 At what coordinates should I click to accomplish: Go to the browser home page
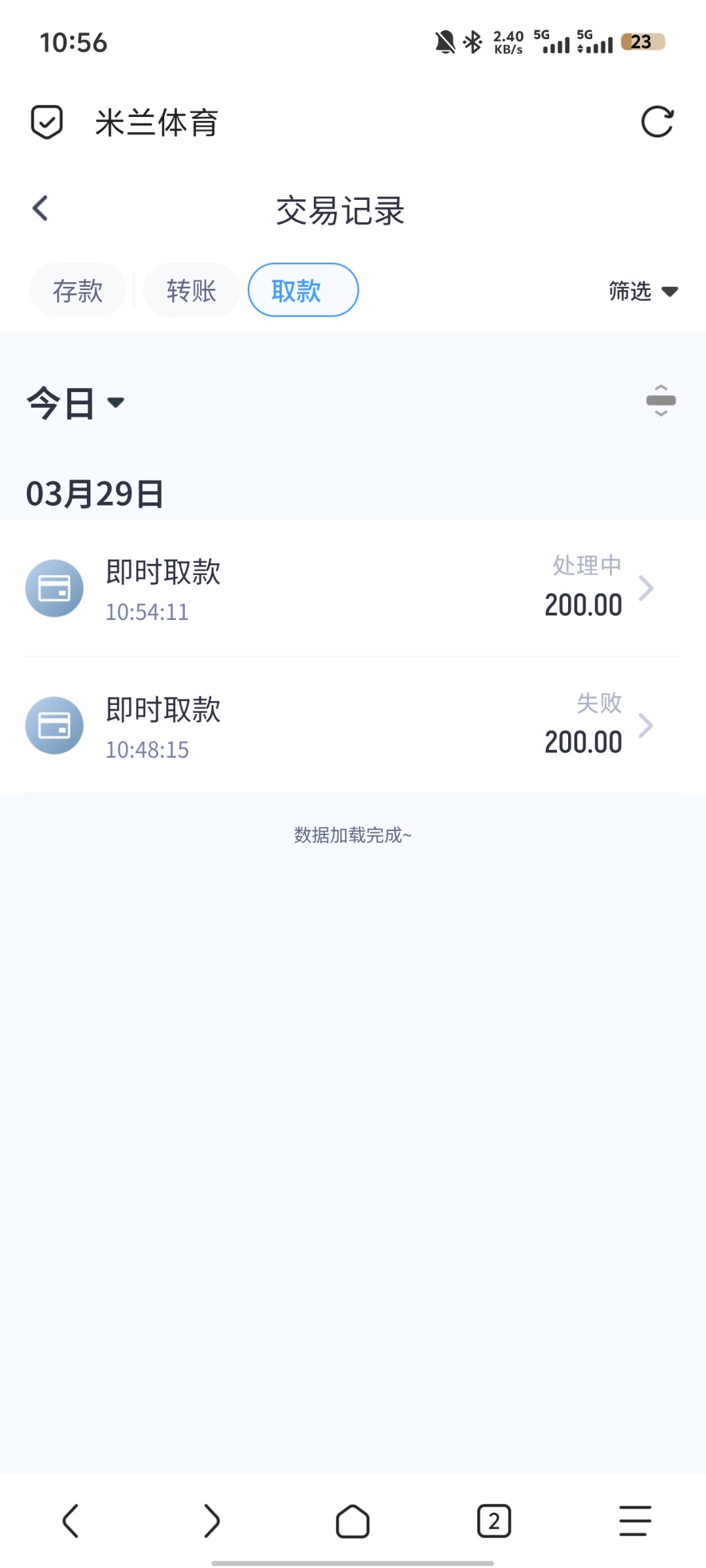[353, 1521]
